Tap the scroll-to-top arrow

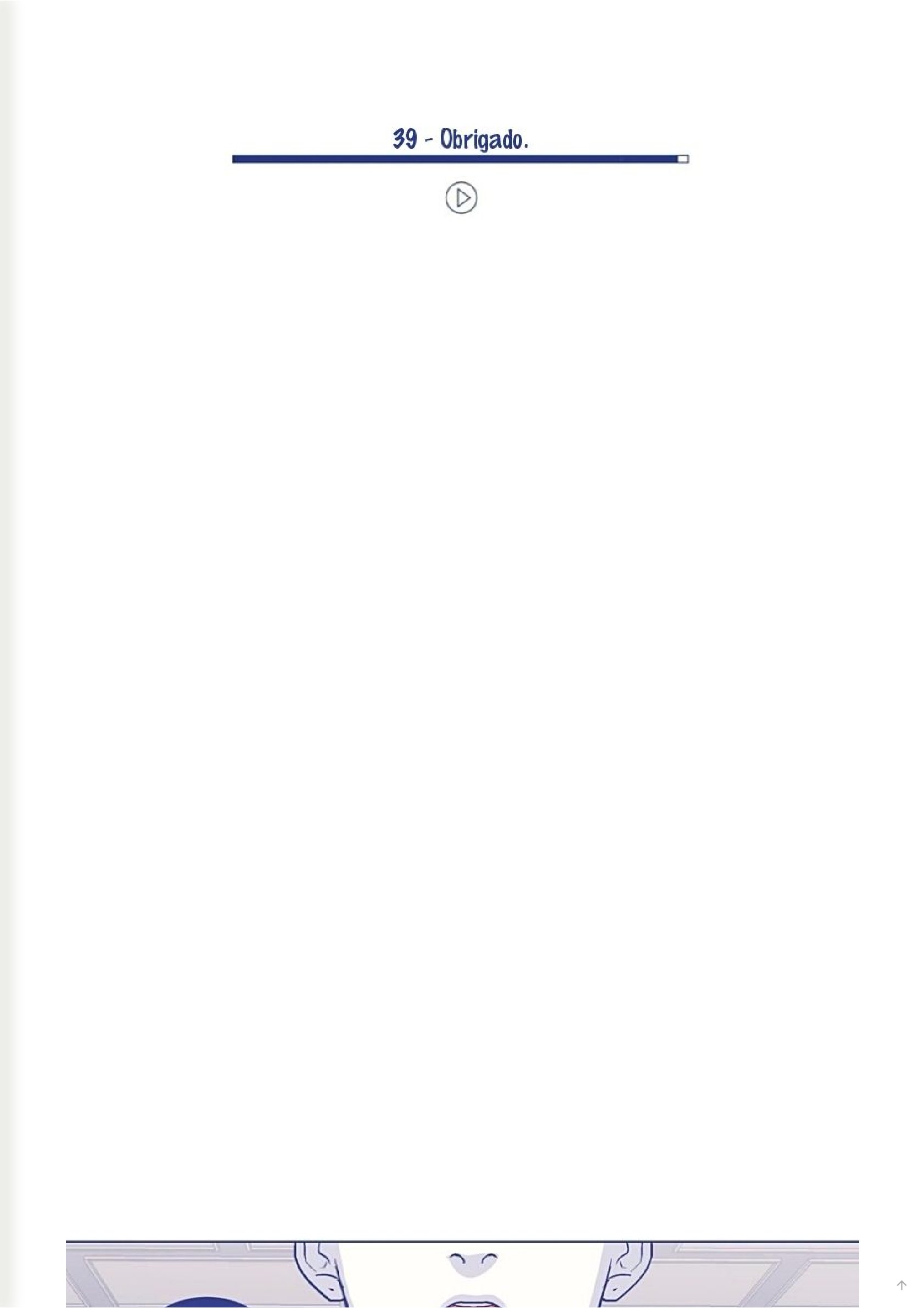901,1285
